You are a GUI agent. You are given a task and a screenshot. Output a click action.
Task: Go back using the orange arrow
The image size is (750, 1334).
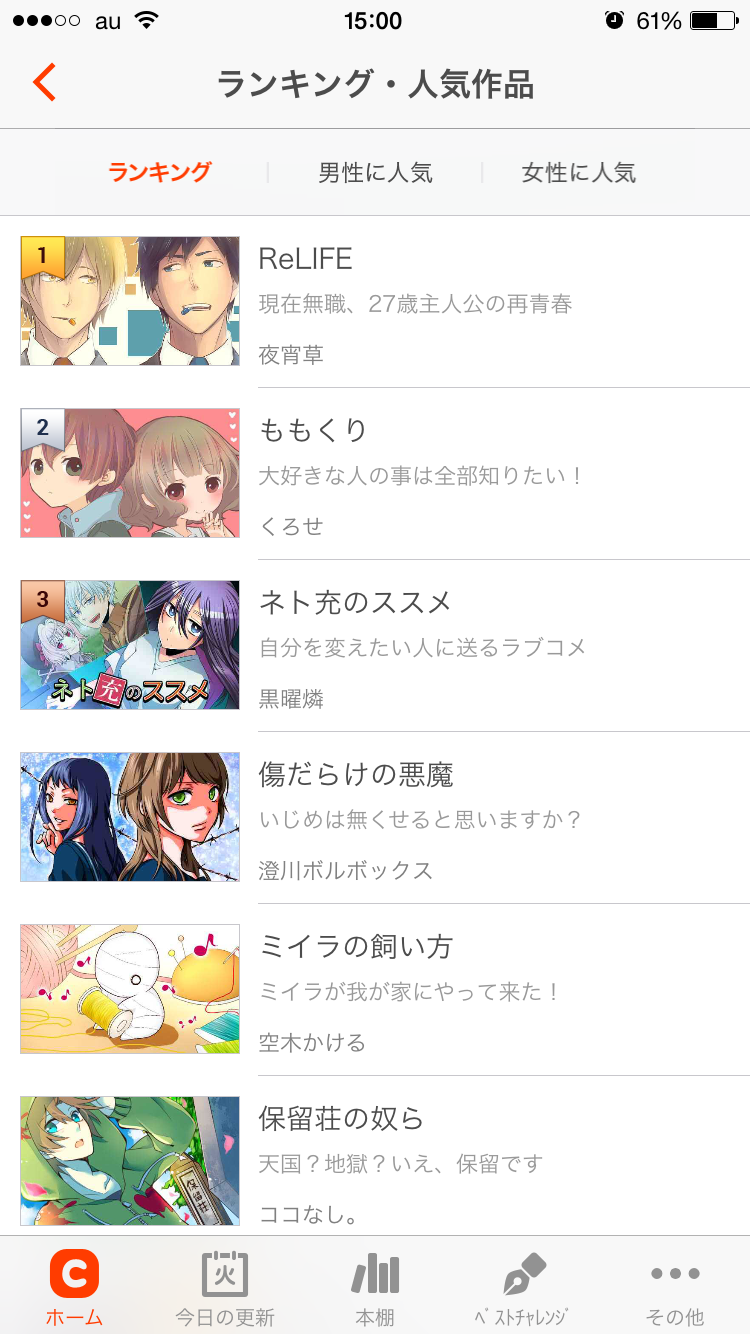tap(44, 83)
